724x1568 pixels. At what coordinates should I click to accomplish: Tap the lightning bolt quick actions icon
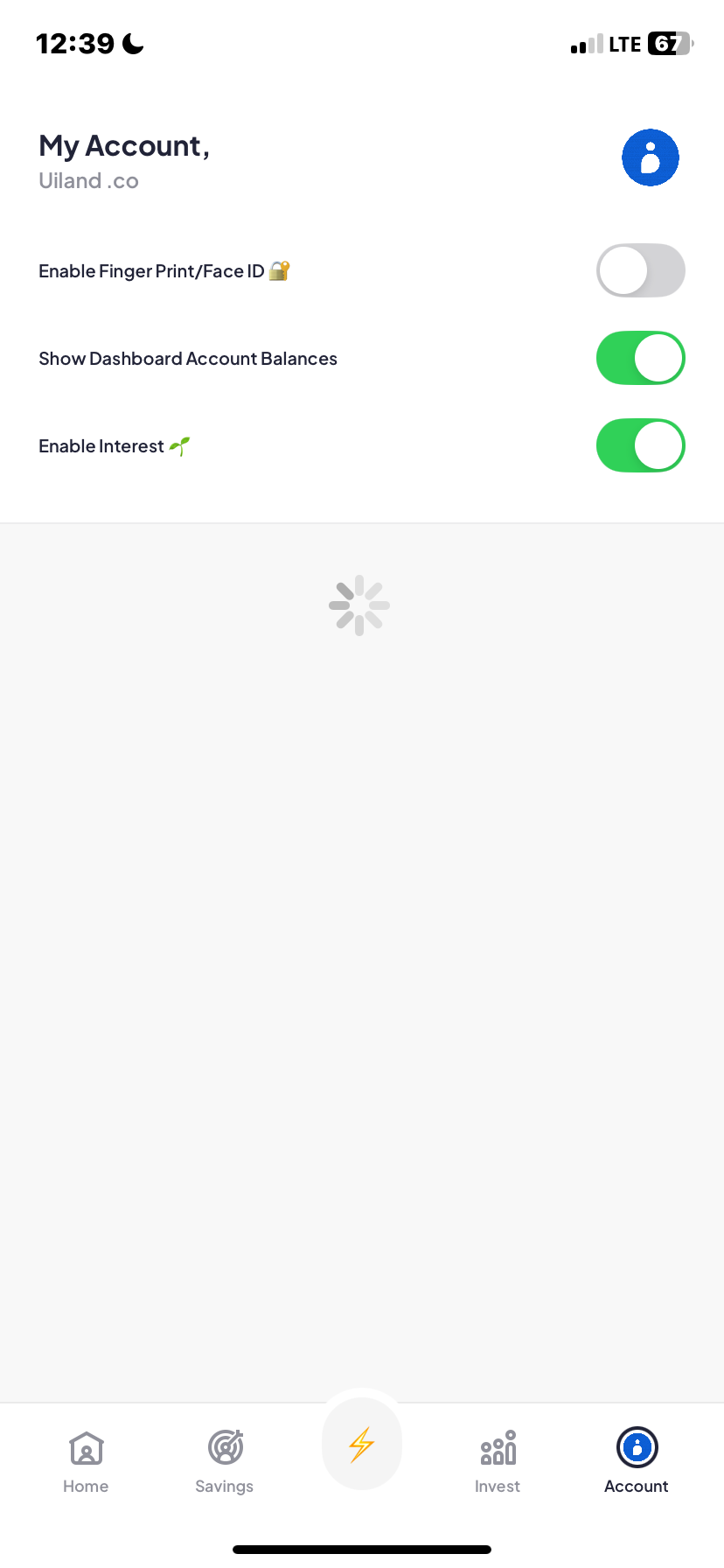[x=362, y=1443]
